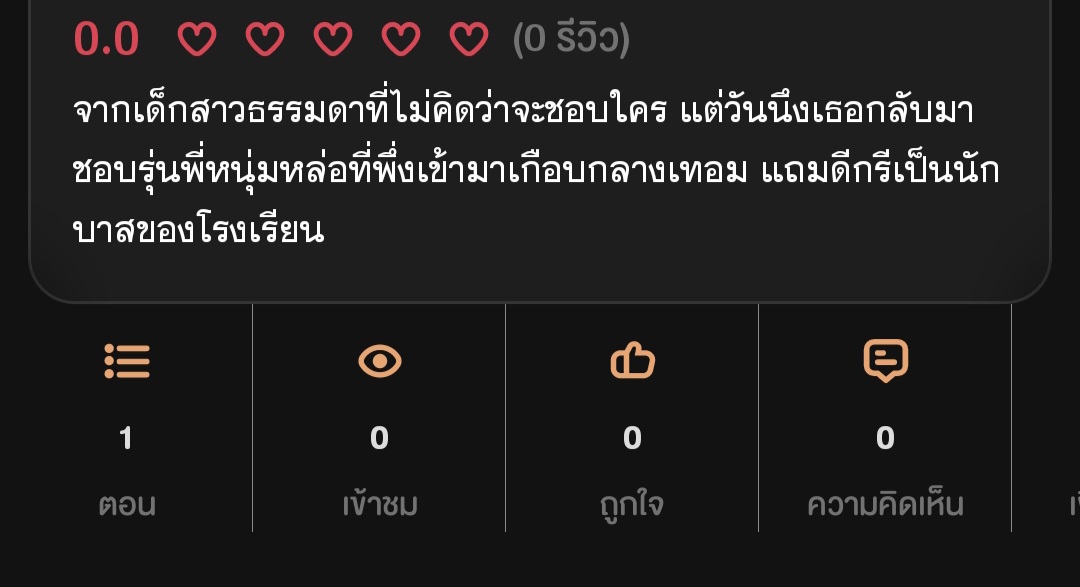The image size is (1080, 587).
Task: Open the 0 รีวิว reviews
Action: click(x=571, y=40)
